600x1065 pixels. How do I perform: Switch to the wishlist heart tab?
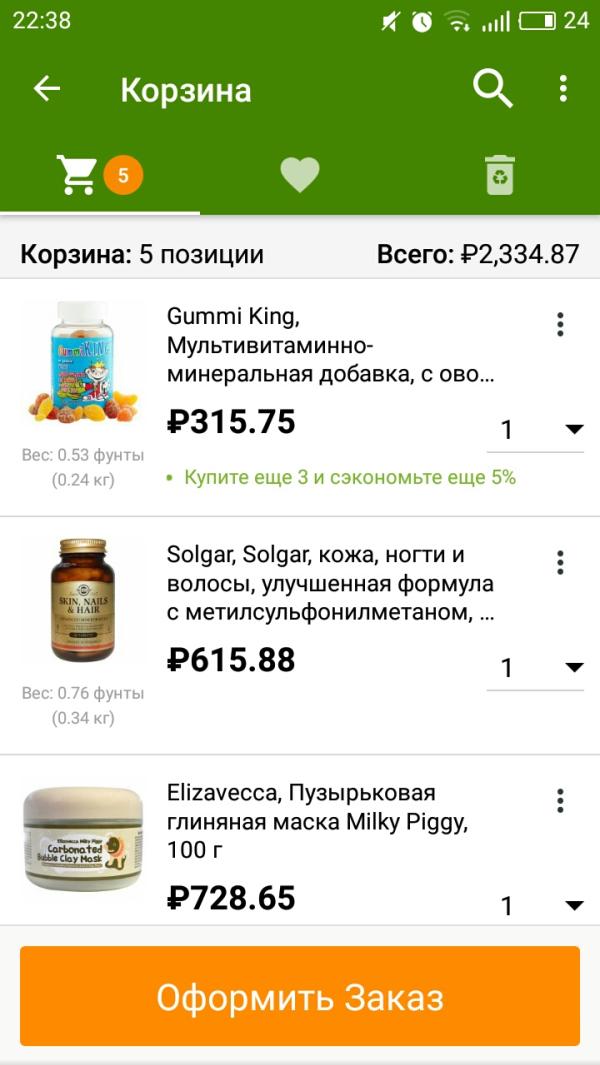pos(299,176)
